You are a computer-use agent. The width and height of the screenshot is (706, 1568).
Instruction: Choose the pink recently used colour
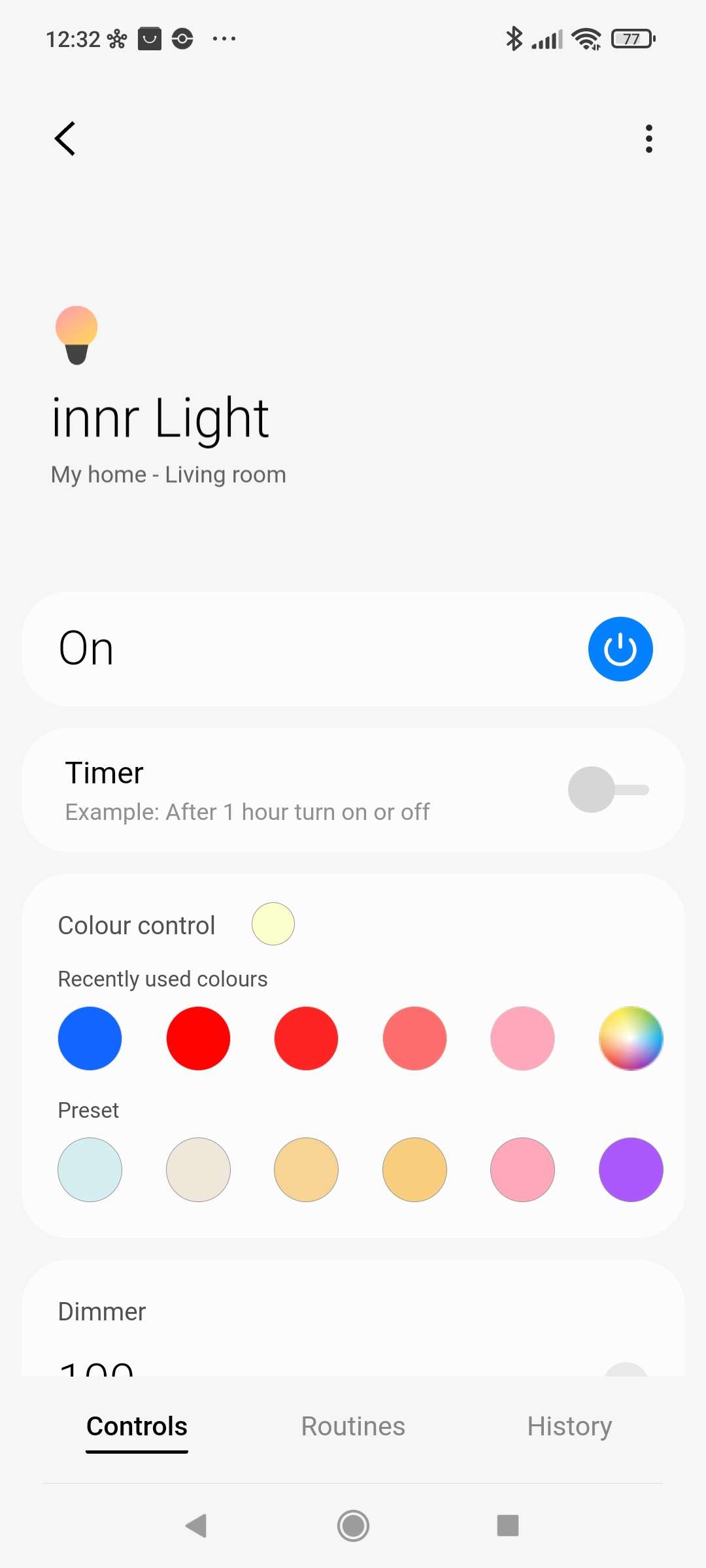click(x=522, y=1038)
